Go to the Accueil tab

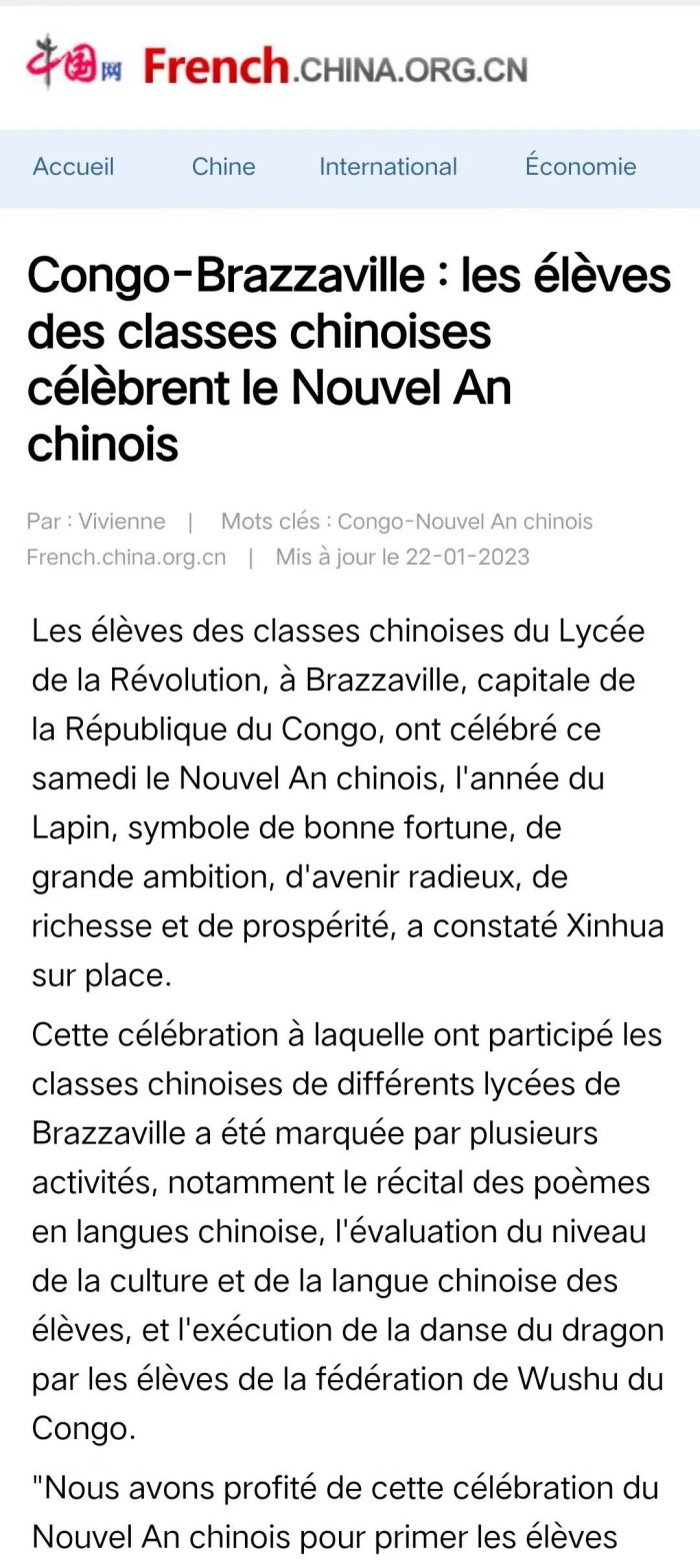(x=74, y=167)
